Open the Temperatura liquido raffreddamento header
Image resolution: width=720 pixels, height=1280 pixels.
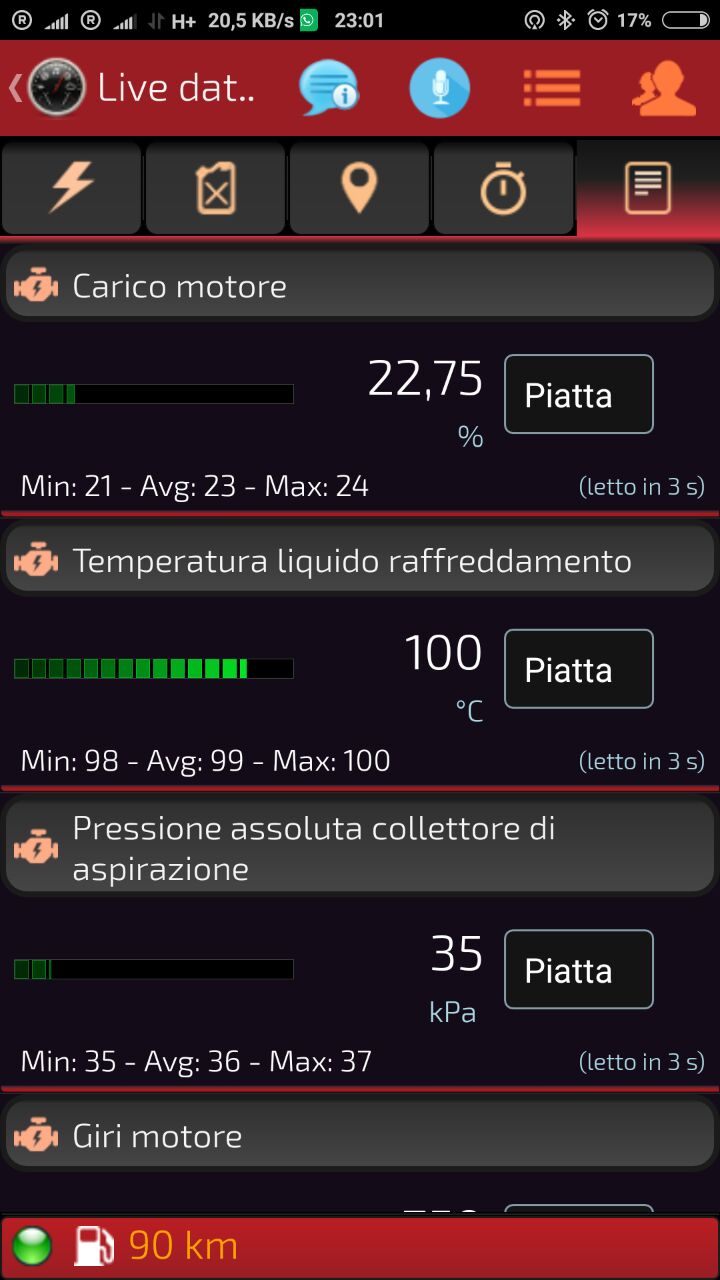(x=360, y=561)
